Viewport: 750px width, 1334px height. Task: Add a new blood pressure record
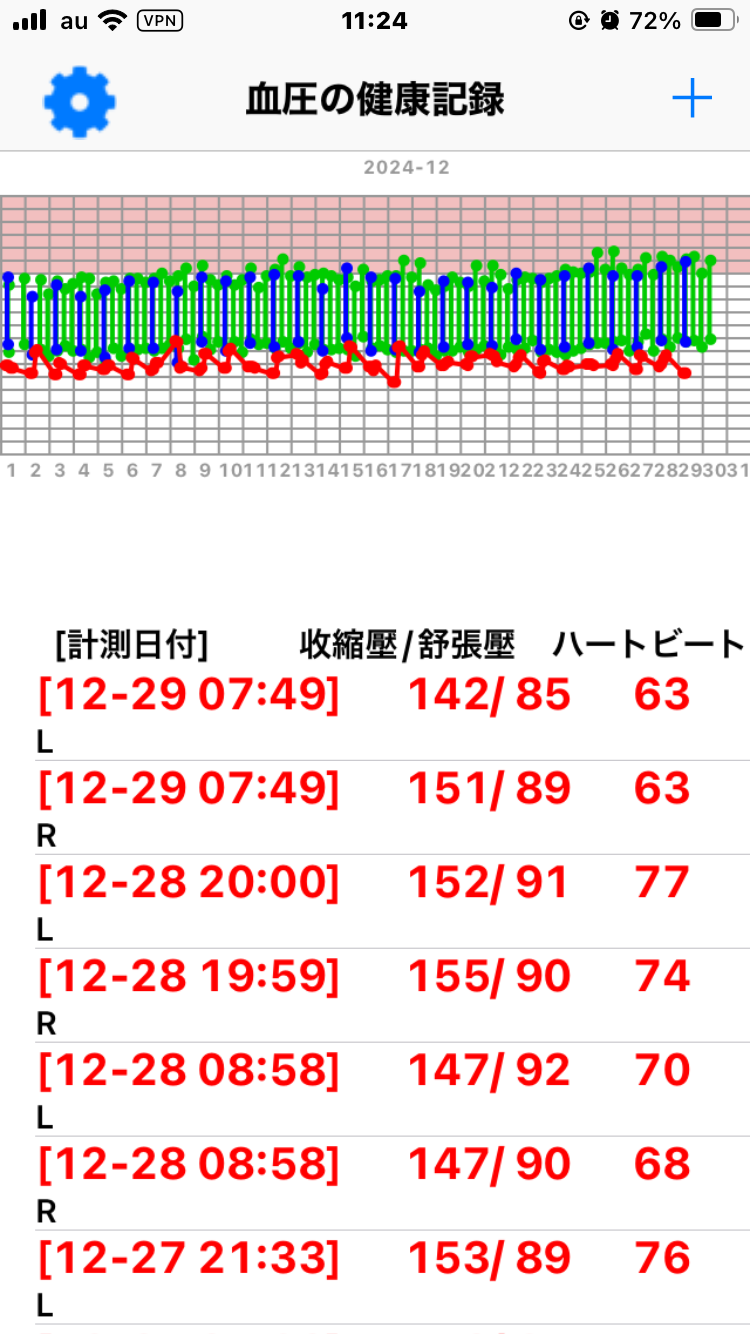click(x=692, y=99)
